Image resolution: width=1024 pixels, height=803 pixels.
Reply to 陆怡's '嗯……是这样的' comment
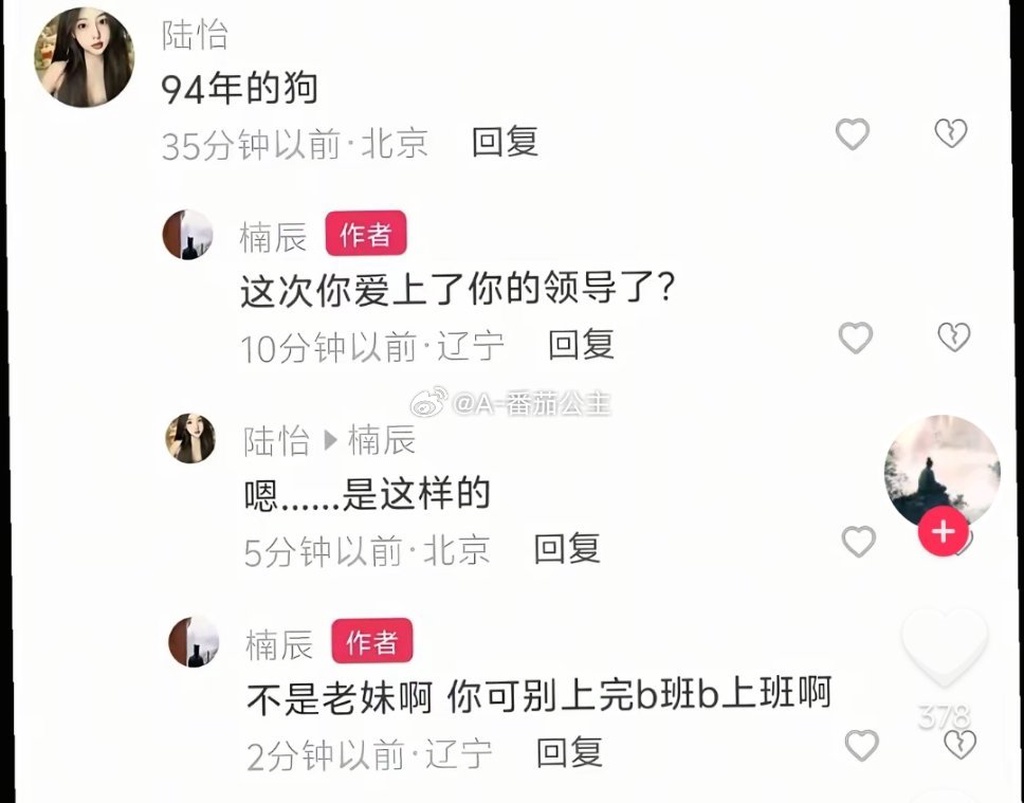(566, 548)
